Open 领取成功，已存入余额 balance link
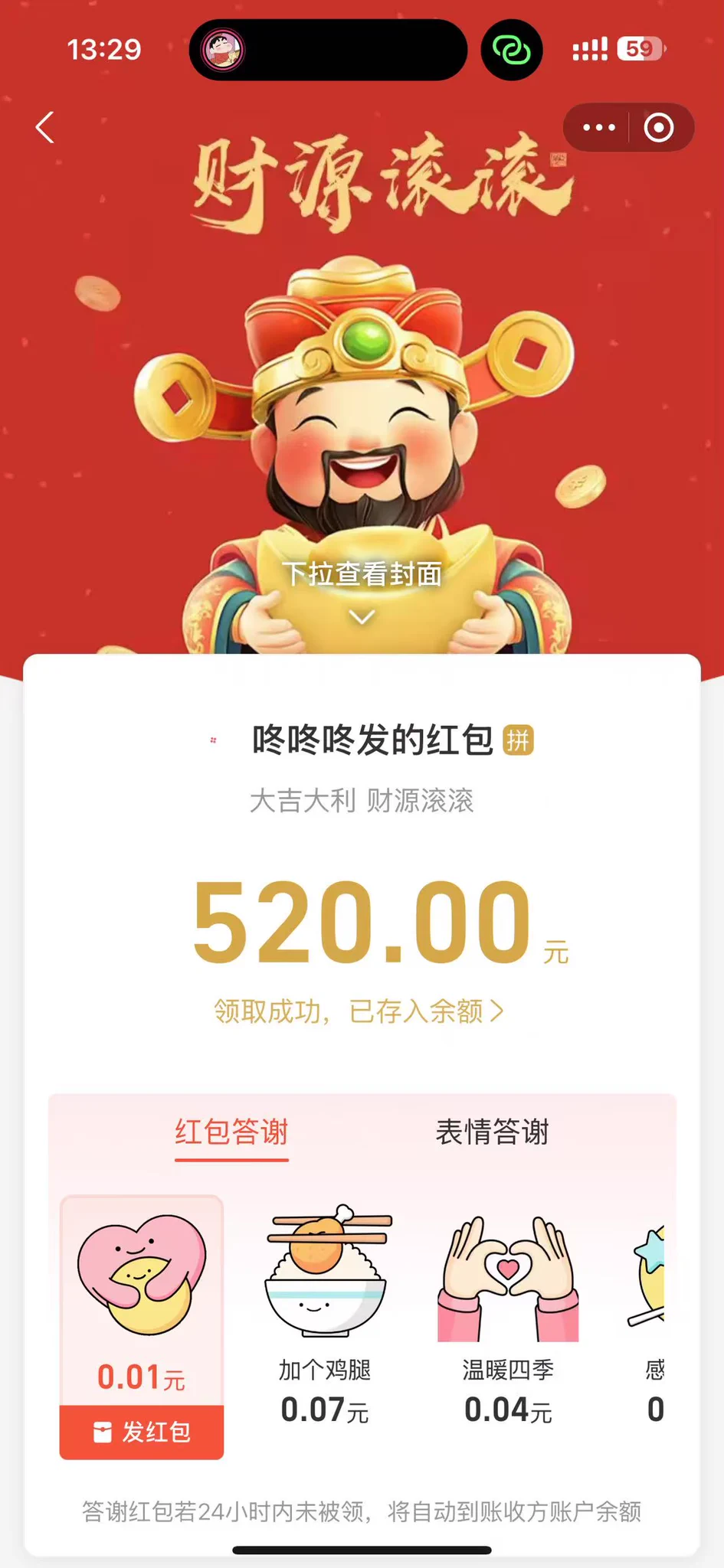The image size is (724, 1568). tap(359, 1011)
